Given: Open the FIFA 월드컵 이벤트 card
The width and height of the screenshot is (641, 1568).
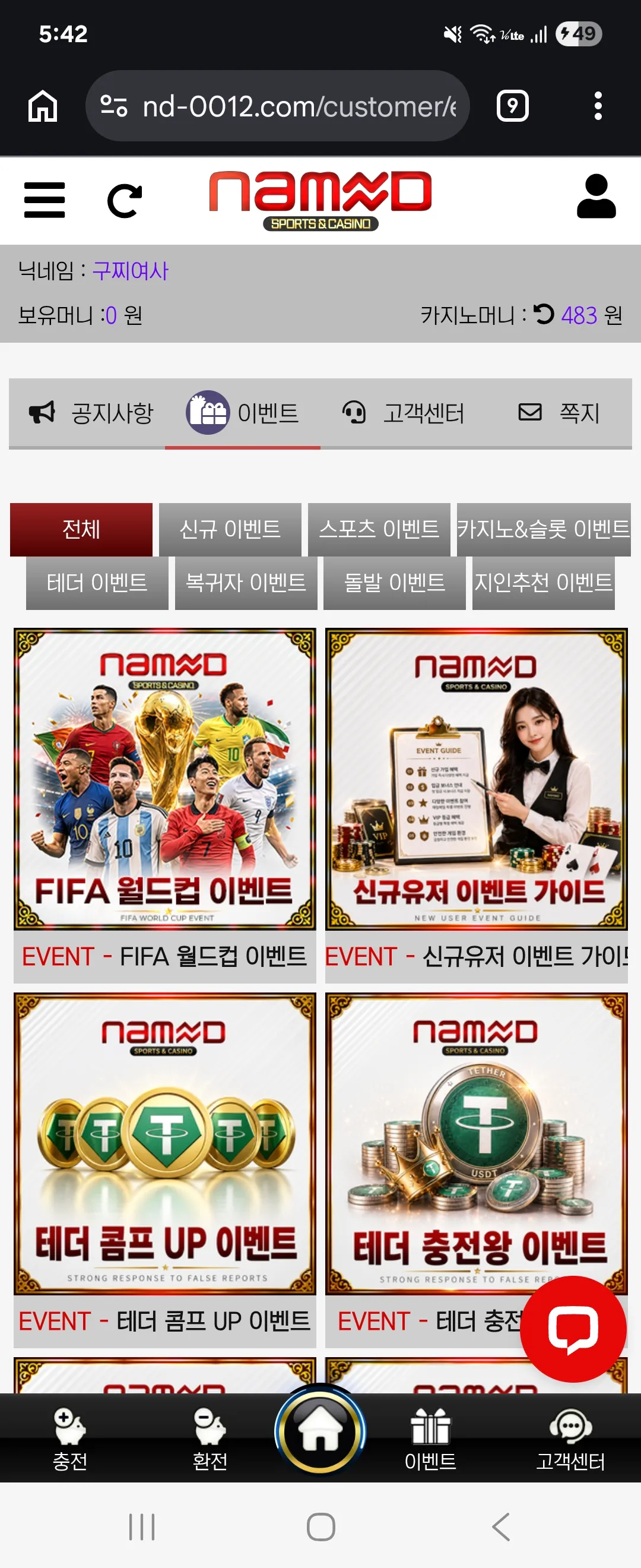Looking at the screenshot, I should [x=165, y=805].
